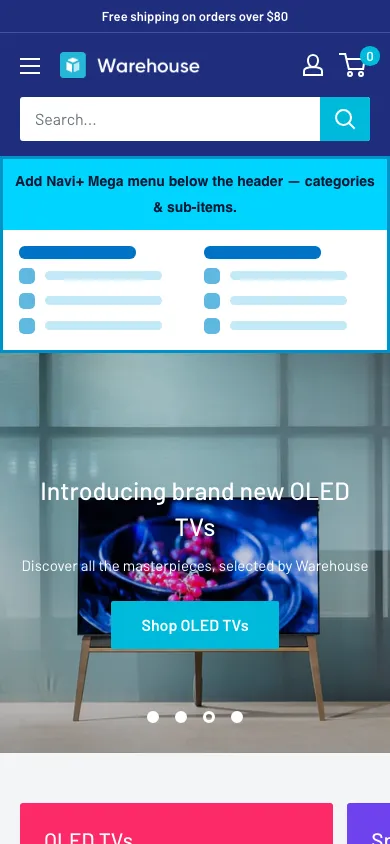Tap the Warehouse logo to go home
The image size is (390, 844).
(129, 66)
